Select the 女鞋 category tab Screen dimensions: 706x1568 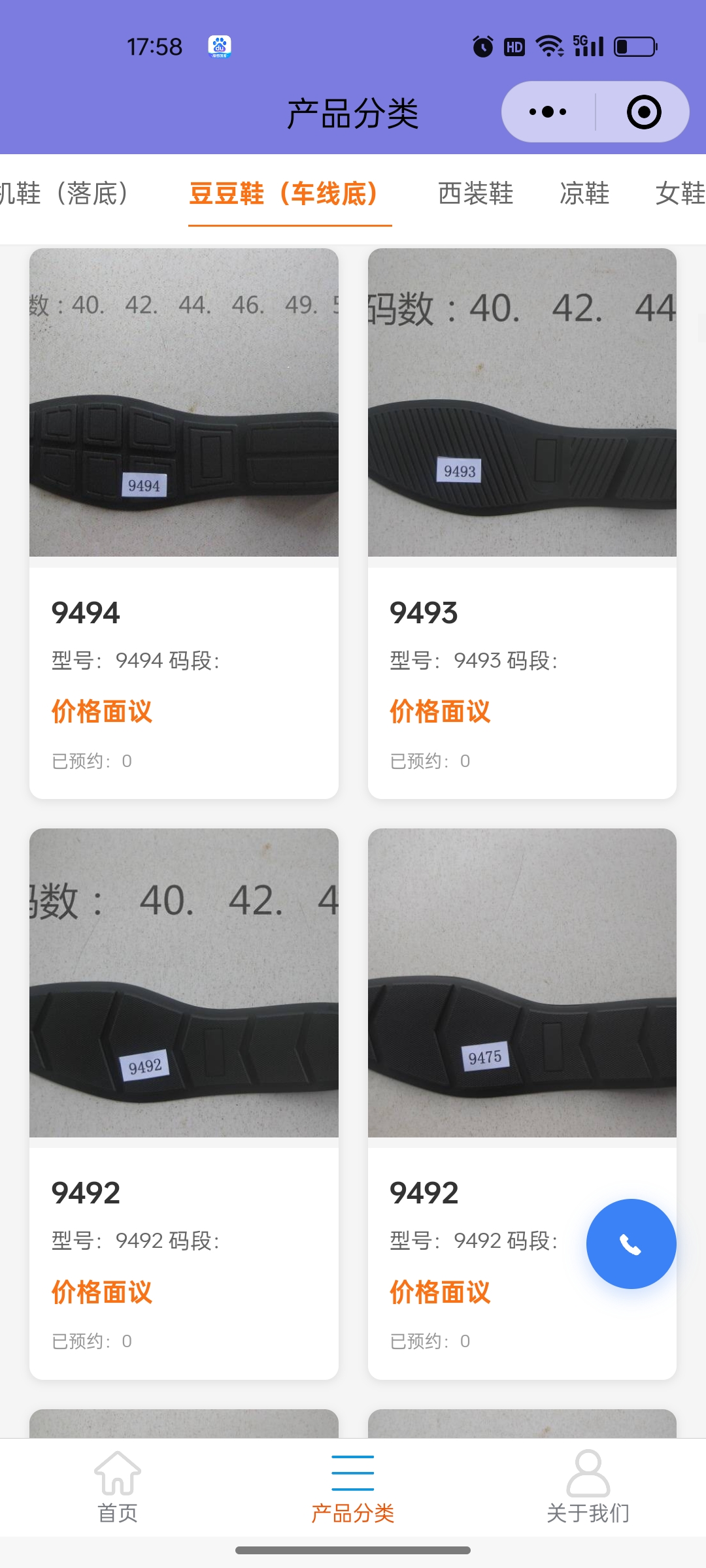tap(680, 193)
